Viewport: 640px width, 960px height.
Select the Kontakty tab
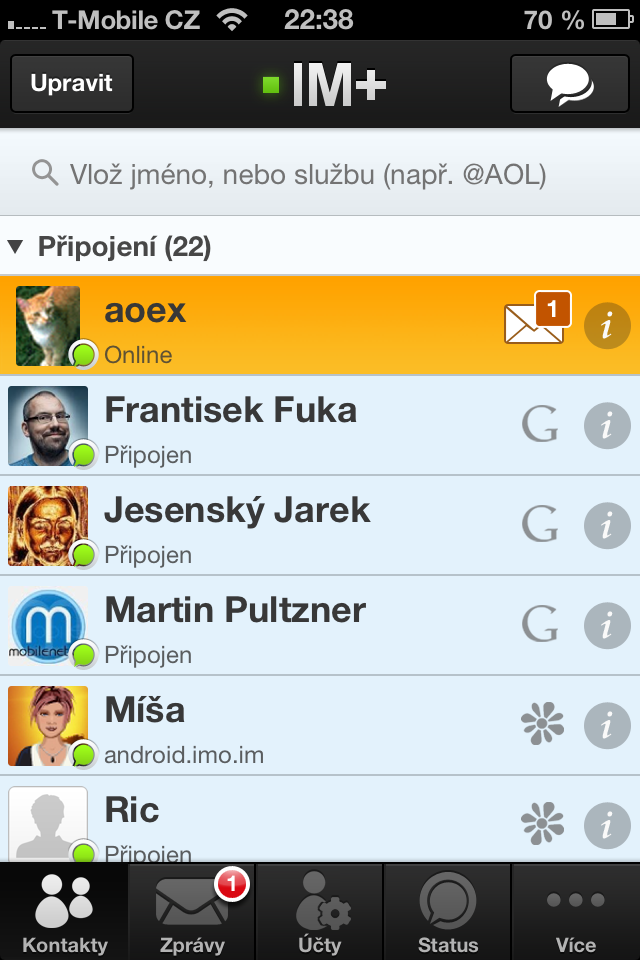click(64, 912)
